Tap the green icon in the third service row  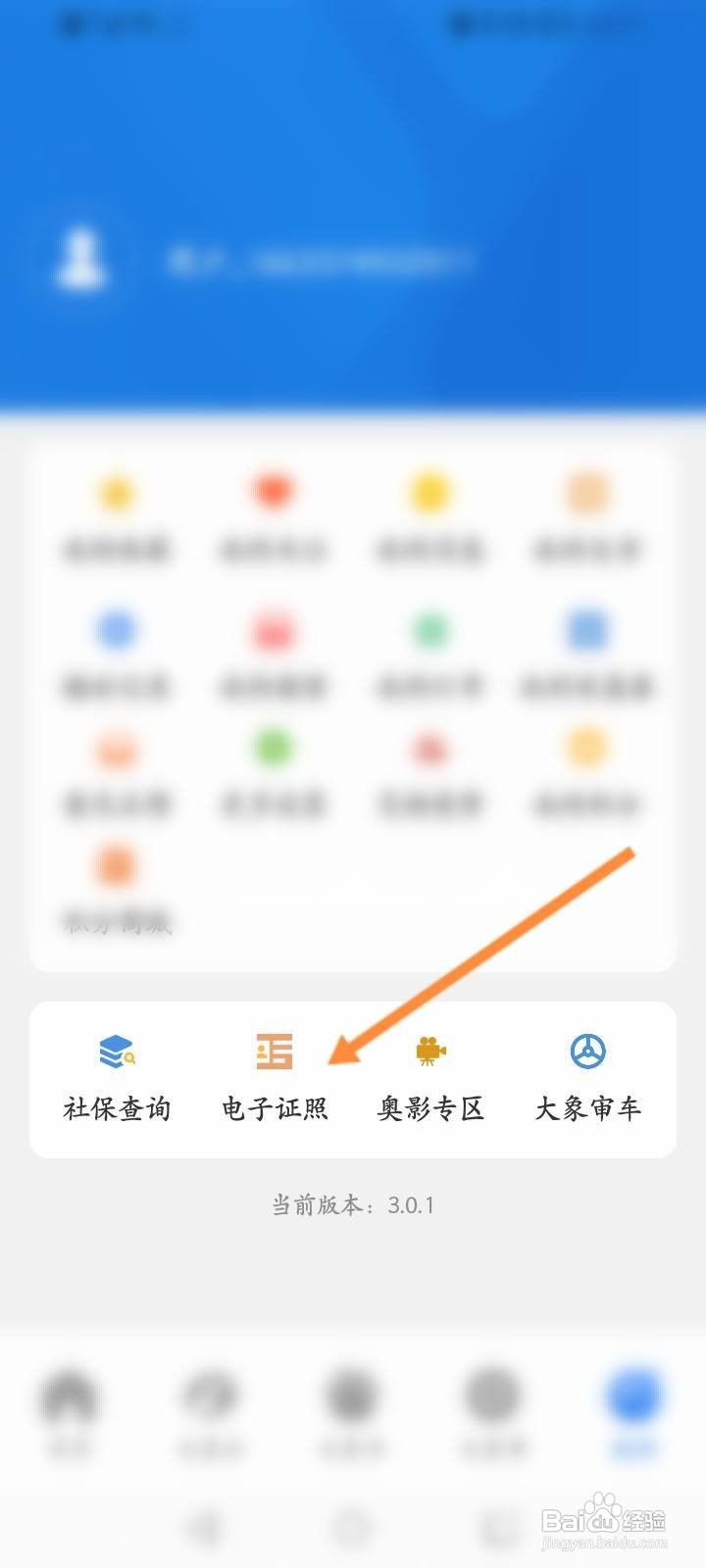pos(272,749)
